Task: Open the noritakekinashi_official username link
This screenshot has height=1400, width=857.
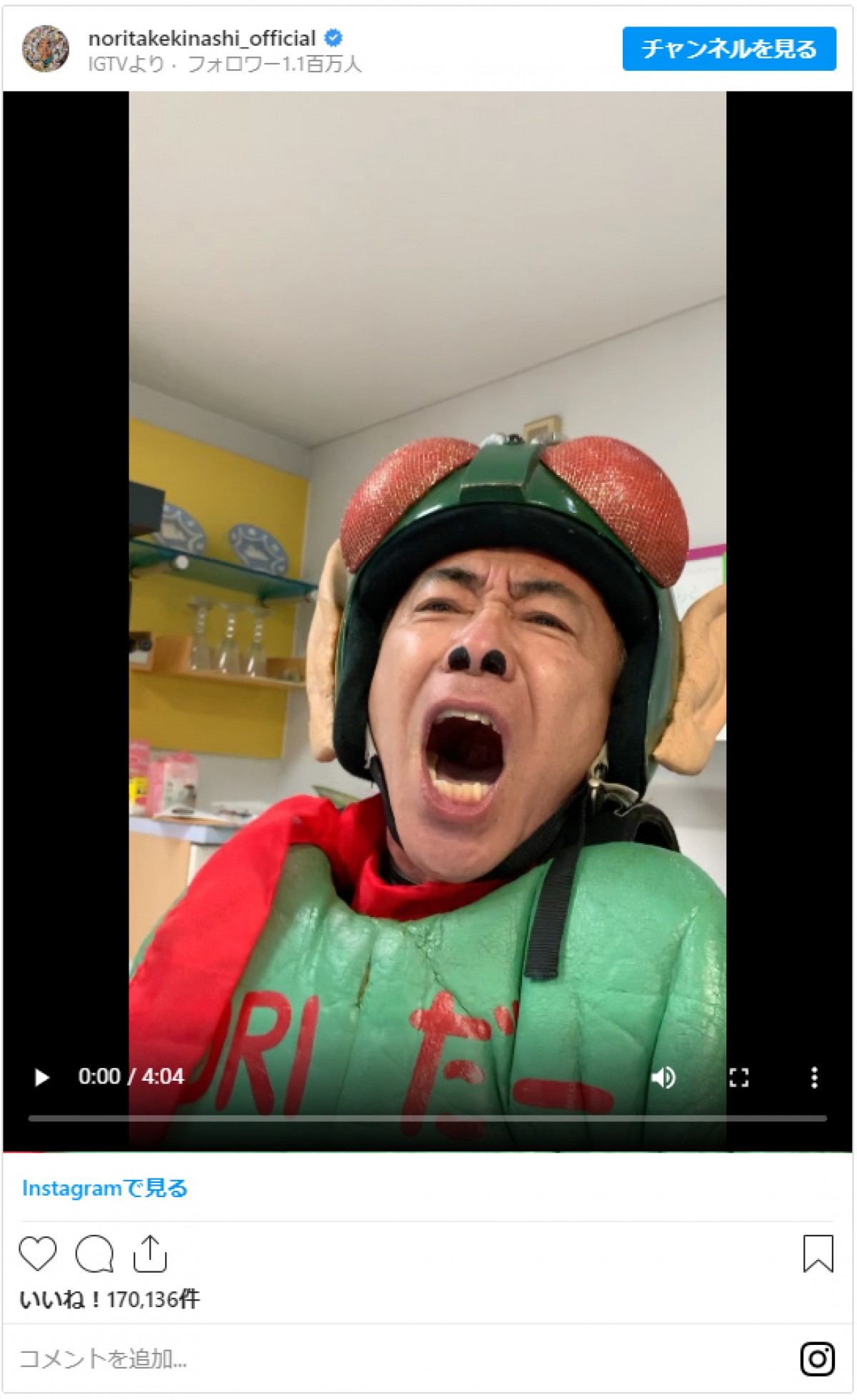Action: [x=201, y=38]
